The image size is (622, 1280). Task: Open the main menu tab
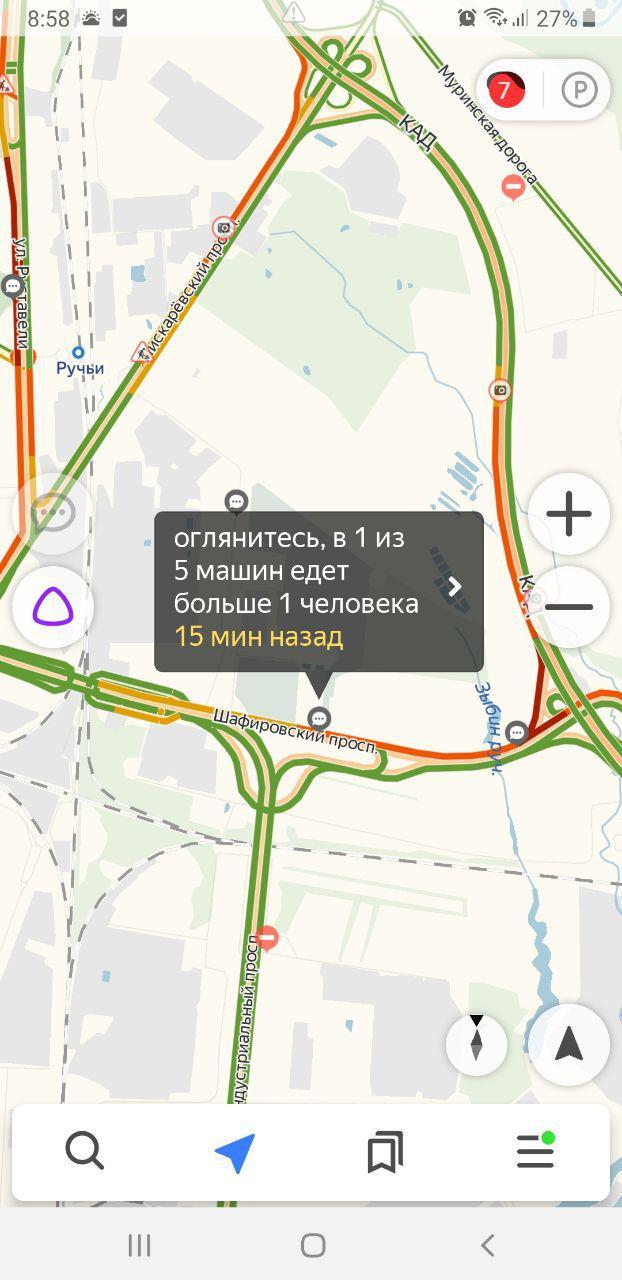(535, 1152)
